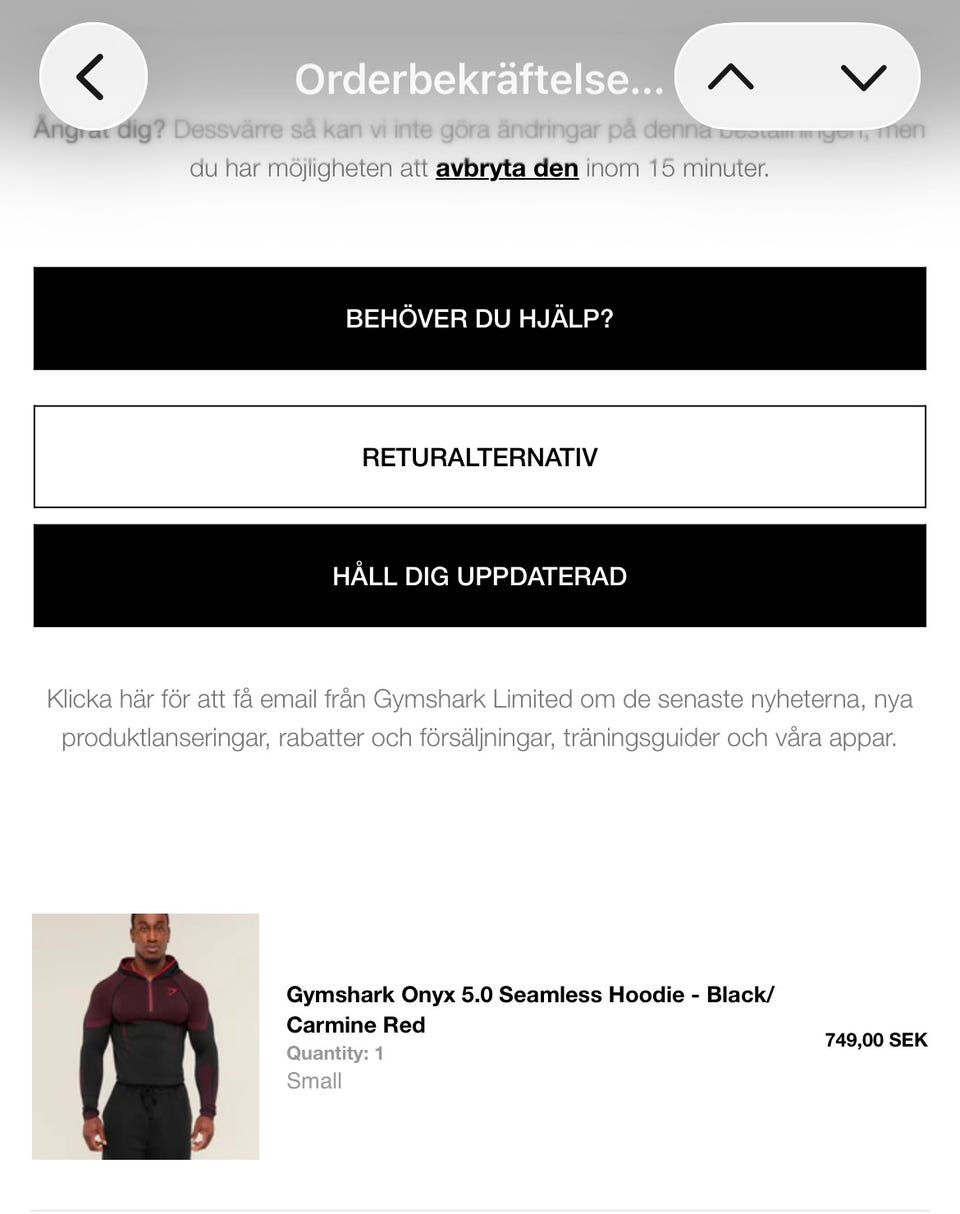
Task: Click the left-pointing chevron in the header
Action: coord(93,76)
